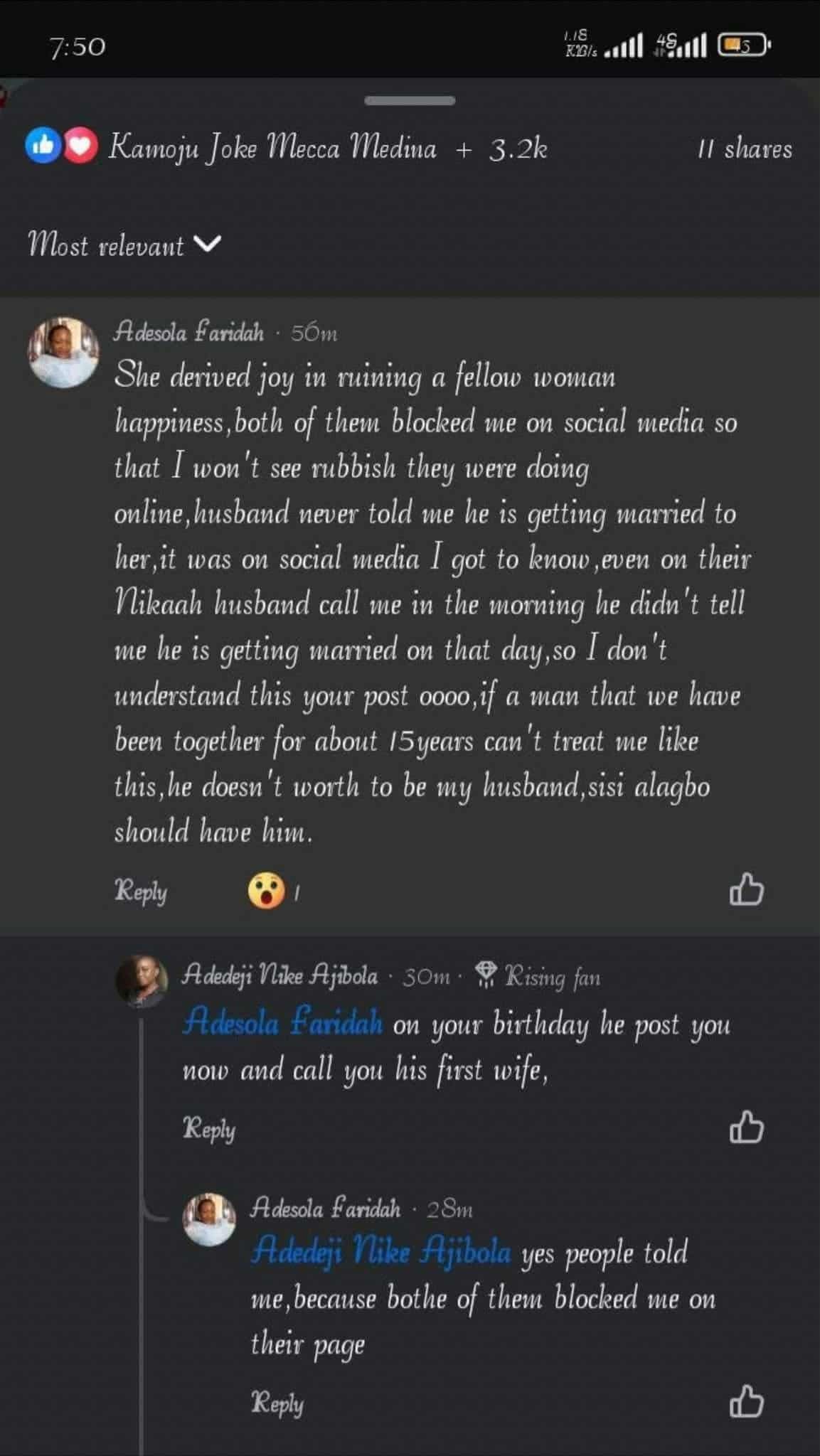Like Adesola Faridah's 56m comment
Image resolution: width=820 pixels, height=1456 pixels.
(746, 891)
